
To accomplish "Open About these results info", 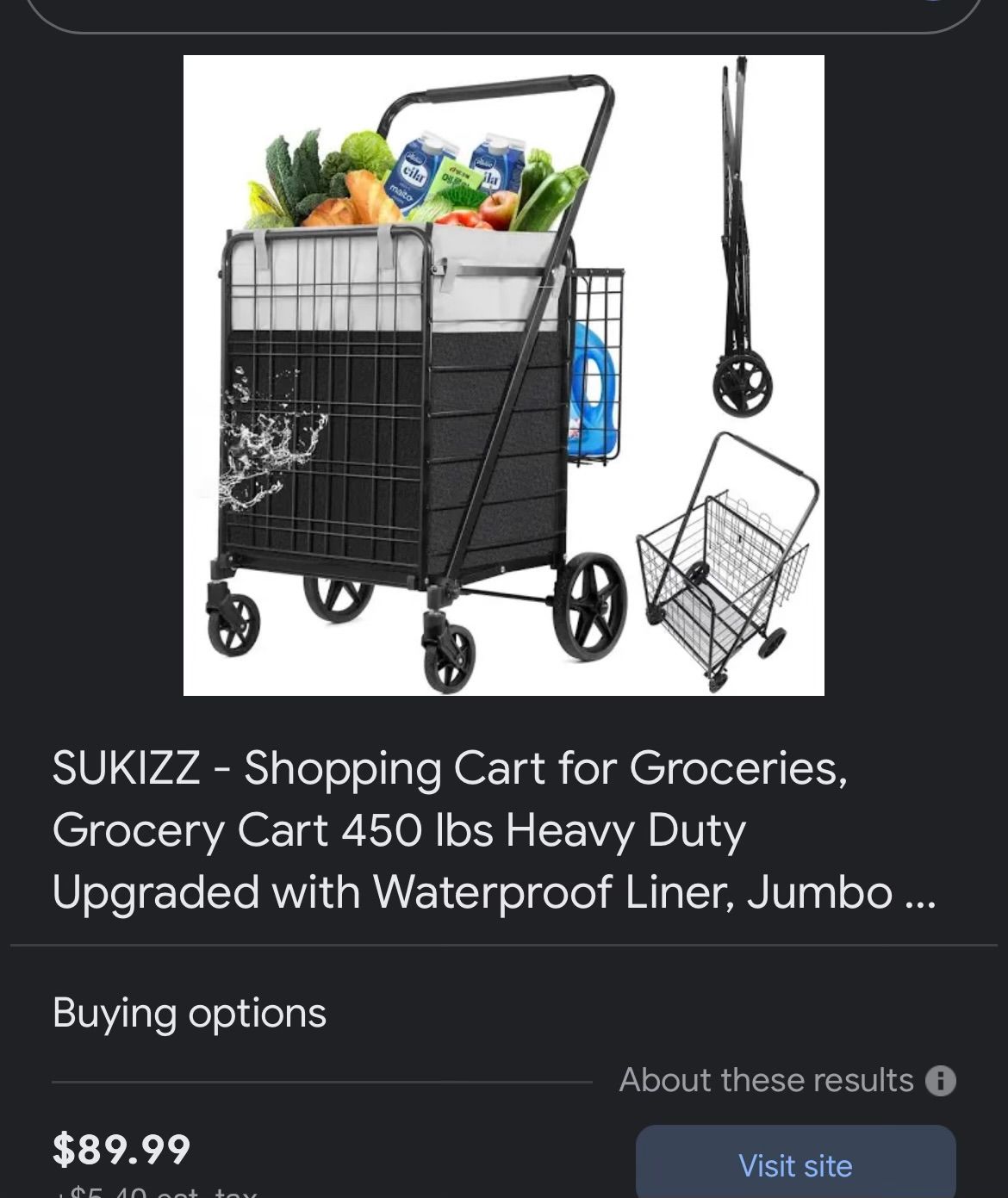I will click(940, 1080).
